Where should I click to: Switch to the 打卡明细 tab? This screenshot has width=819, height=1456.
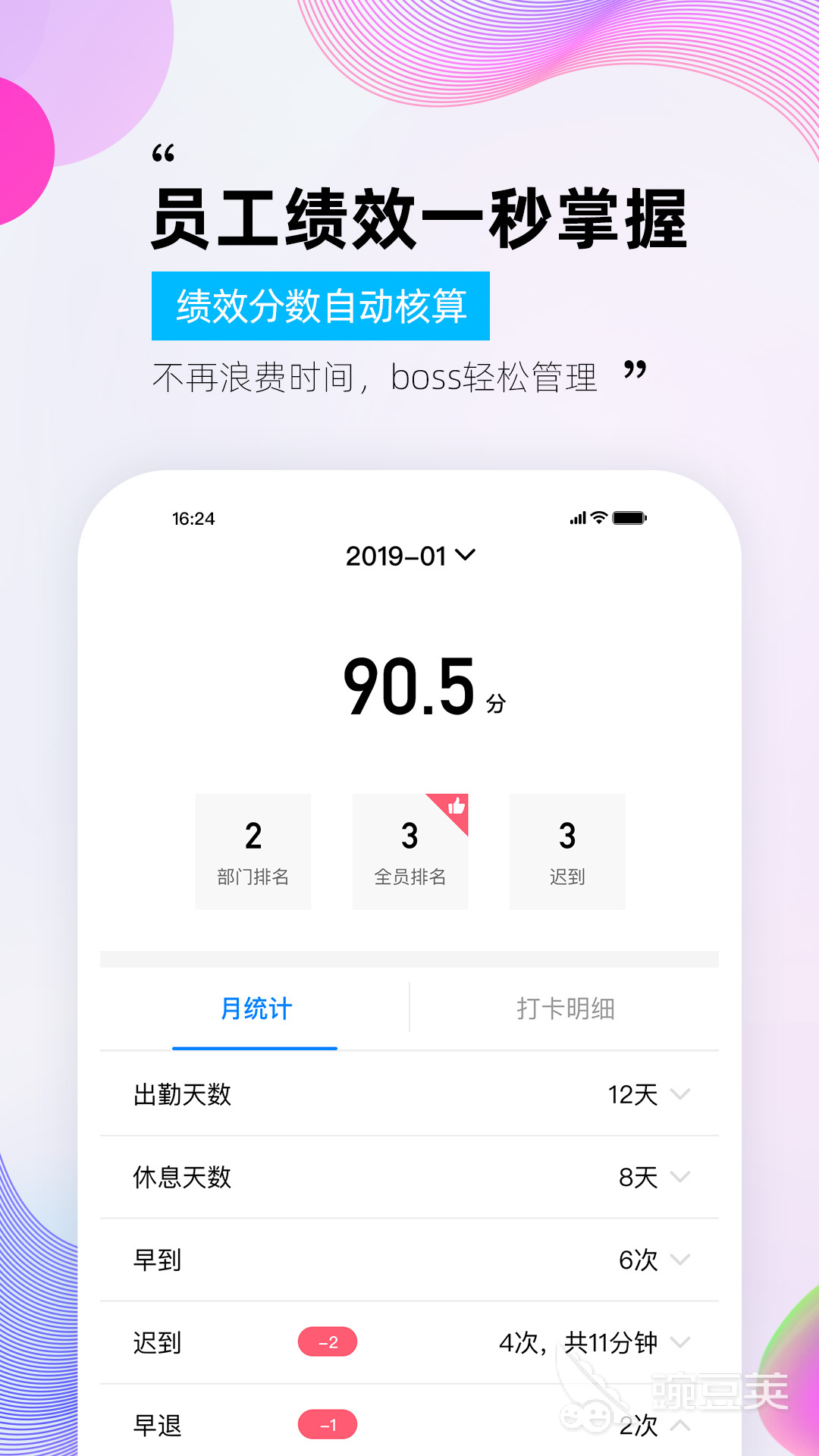[x=565, y=1009]
